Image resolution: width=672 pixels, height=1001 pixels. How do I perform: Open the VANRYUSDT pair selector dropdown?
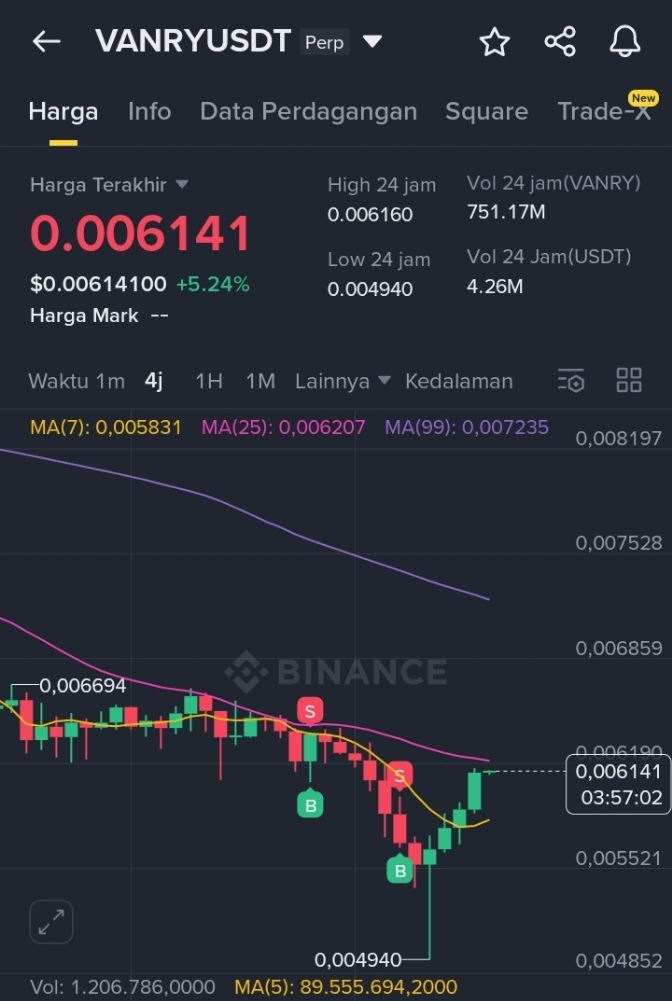(372, 42)
